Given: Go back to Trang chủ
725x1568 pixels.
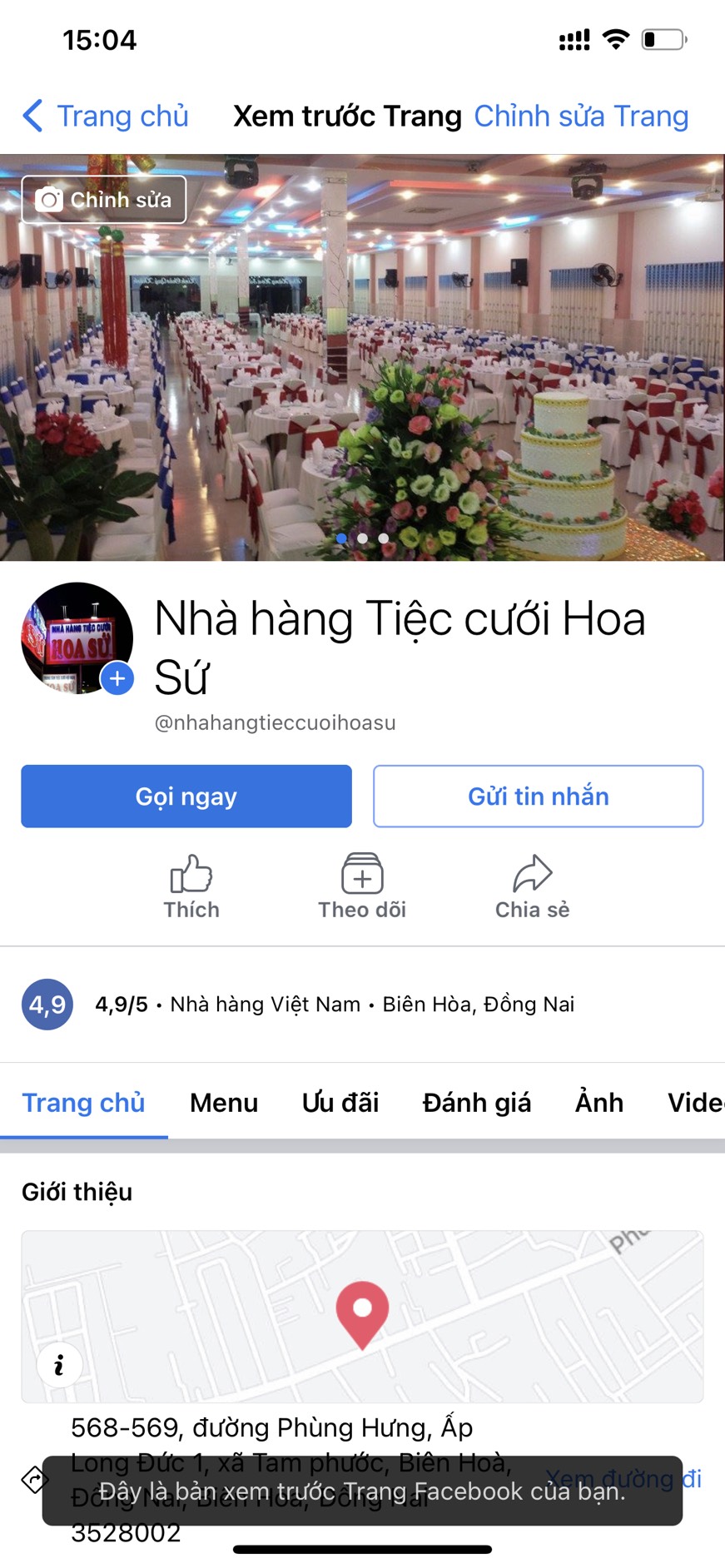Looking at the screenshot, I should (106, 117).
